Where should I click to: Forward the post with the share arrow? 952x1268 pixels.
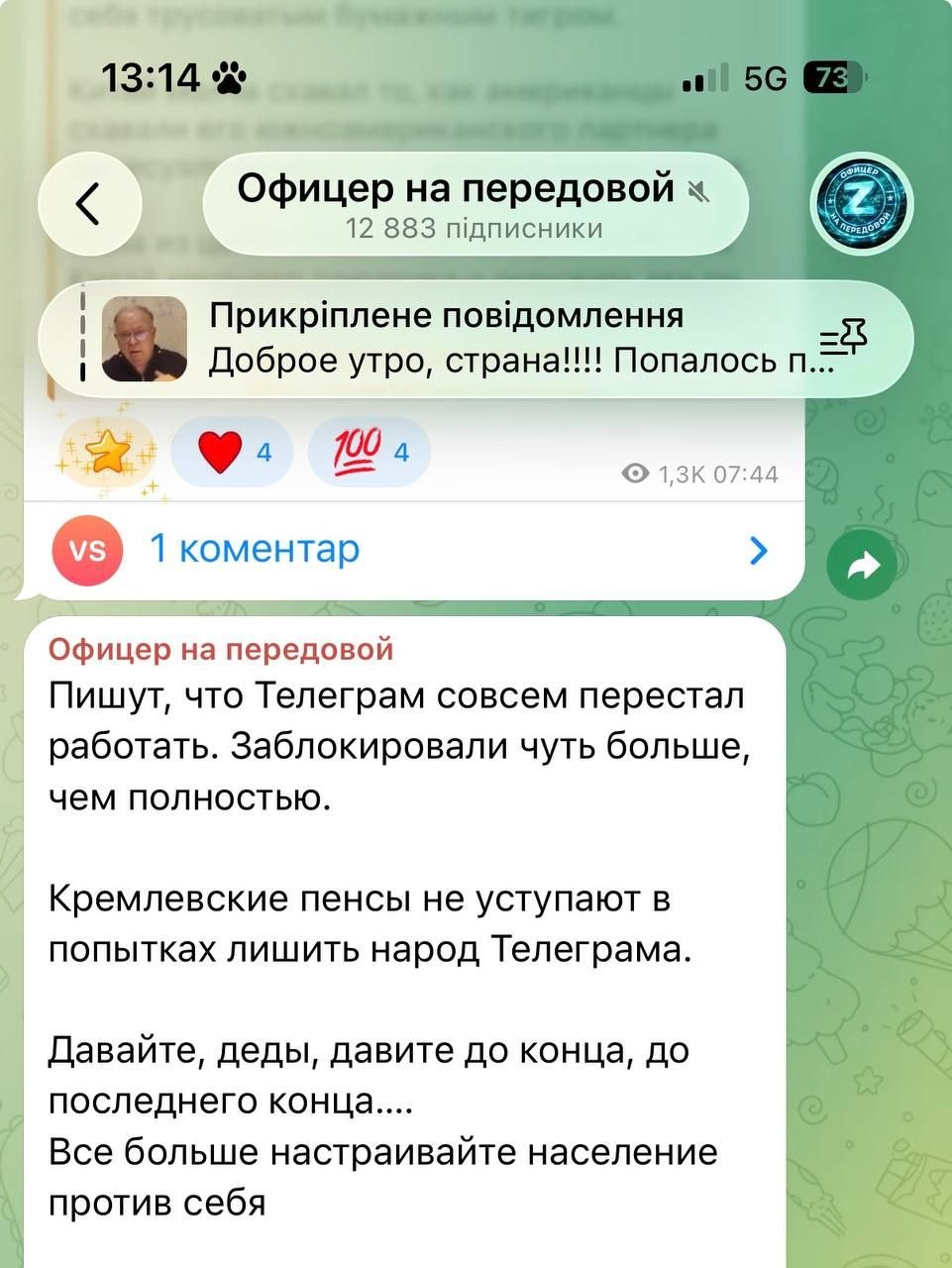pyautogui.click(x=860, y=566)
